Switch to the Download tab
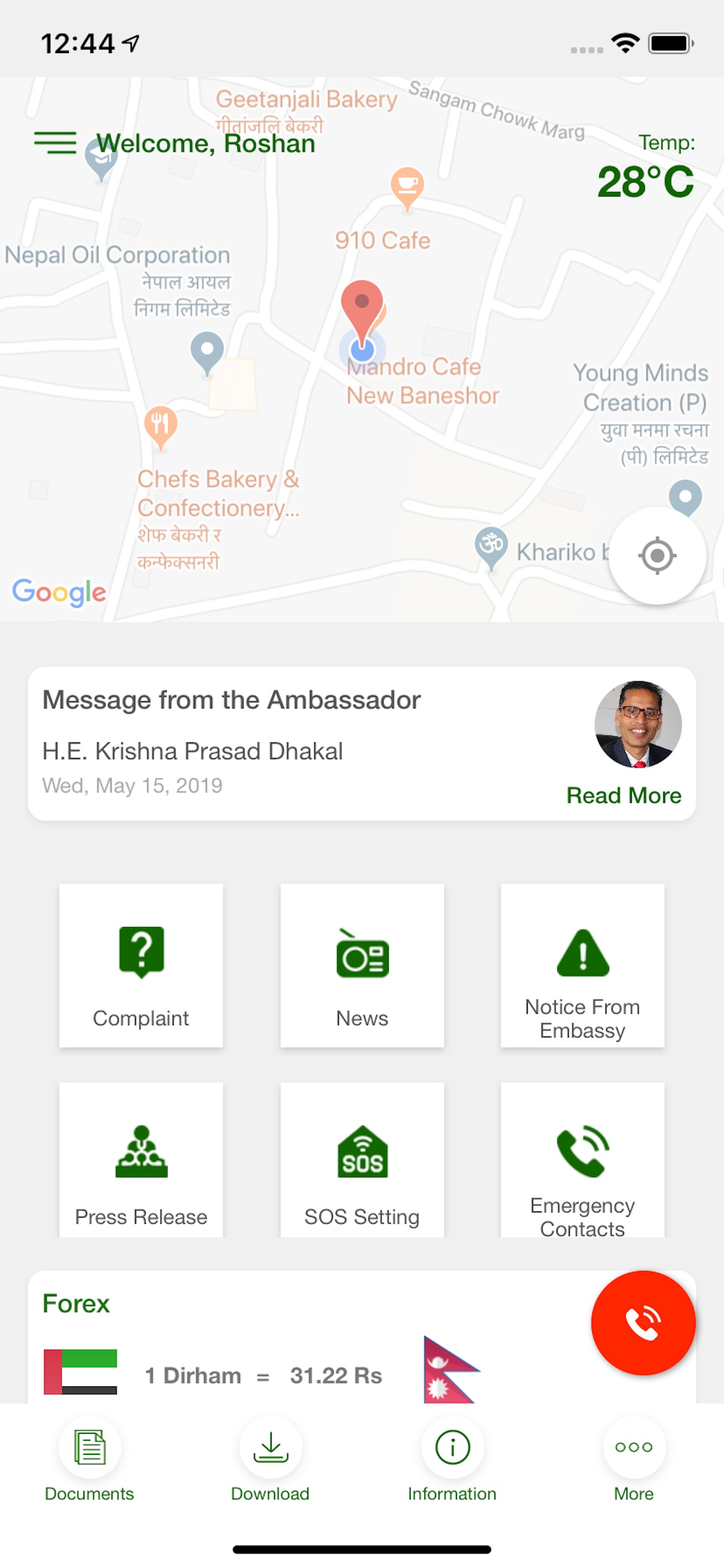This screenshot has width=724, height=1568. point(270,1458)
